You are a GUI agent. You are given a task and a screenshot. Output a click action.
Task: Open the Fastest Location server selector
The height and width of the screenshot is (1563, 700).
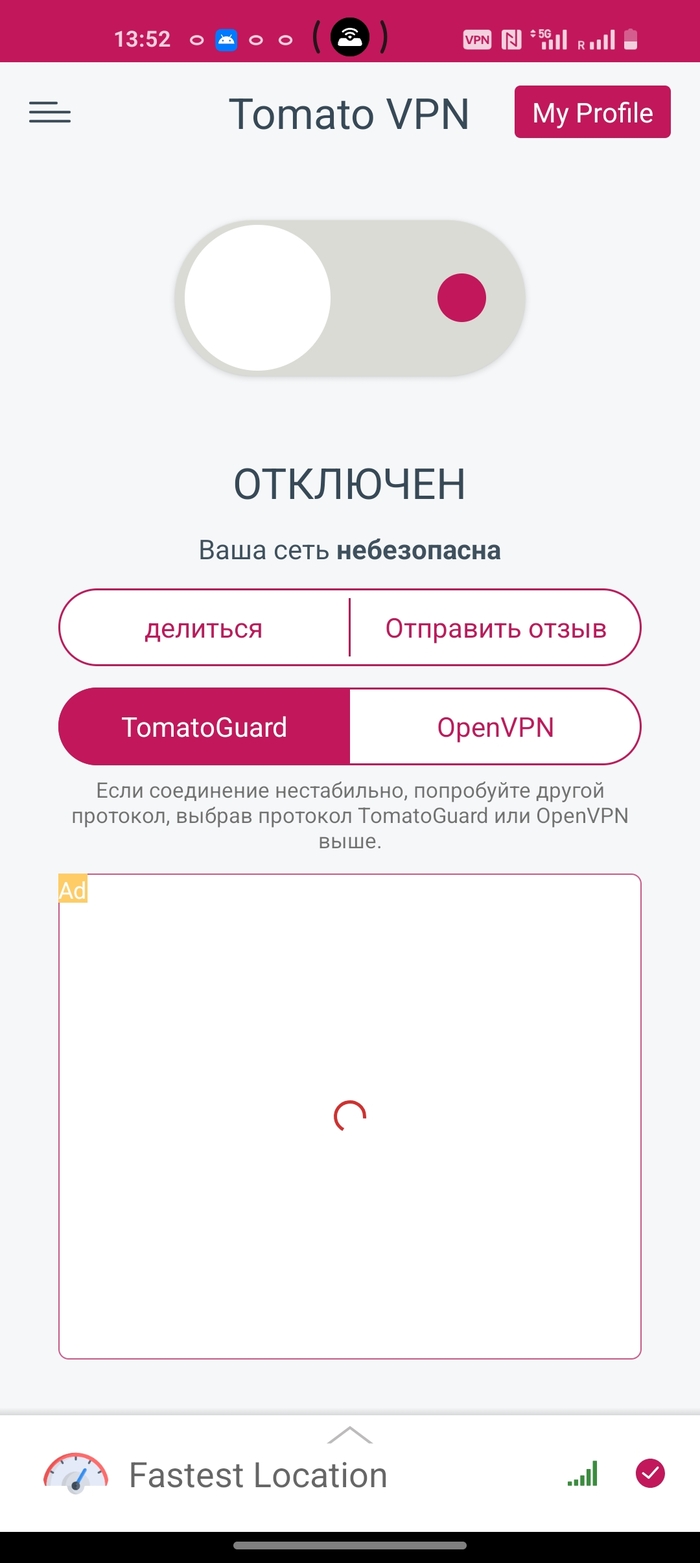(258, 1475)
